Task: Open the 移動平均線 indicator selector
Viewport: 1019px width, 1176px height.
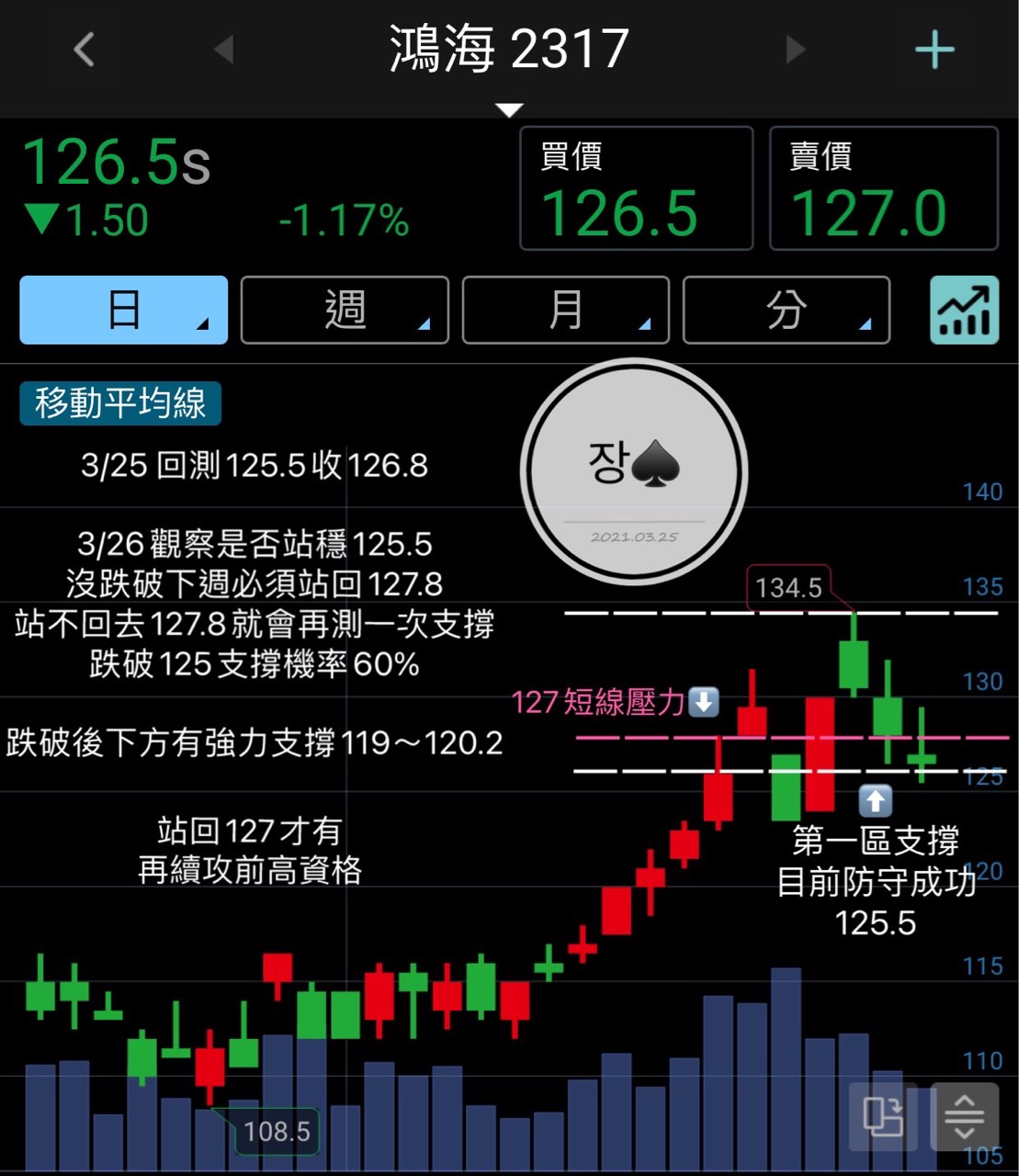Action: click(120, 403)
